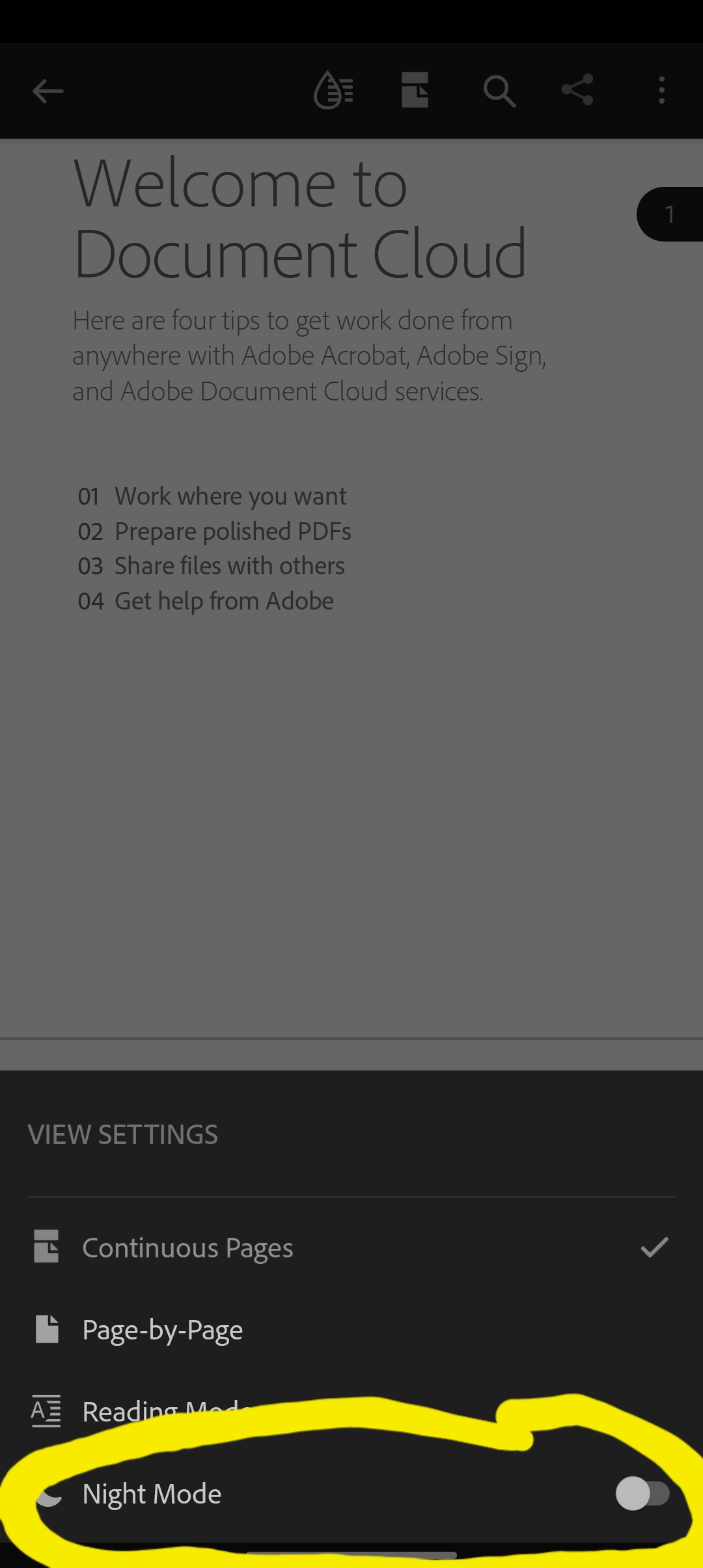Enable the Night Mode switch

[x=642, y=1493]
